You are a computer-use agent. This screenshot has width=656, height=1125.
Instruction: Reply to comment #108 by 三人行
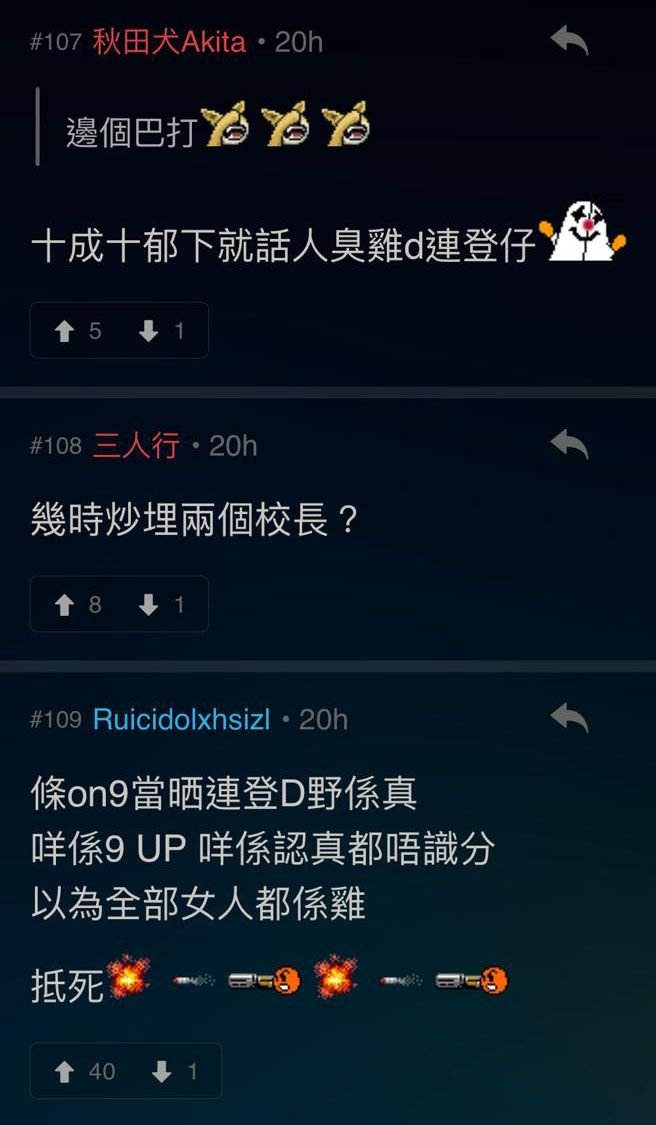click(x=569, y=445)
